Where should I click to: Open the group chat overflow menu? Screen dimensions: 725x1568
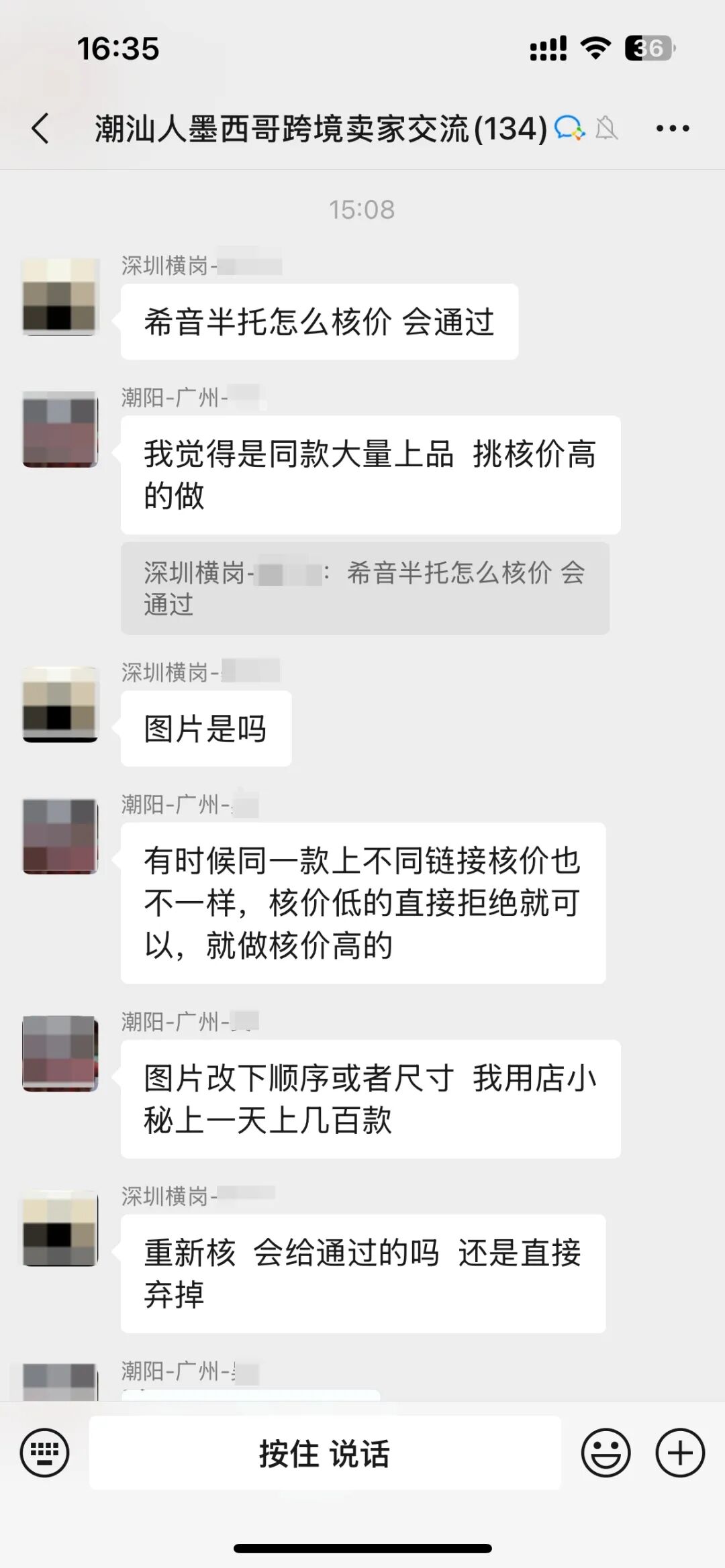pos(672,128)
